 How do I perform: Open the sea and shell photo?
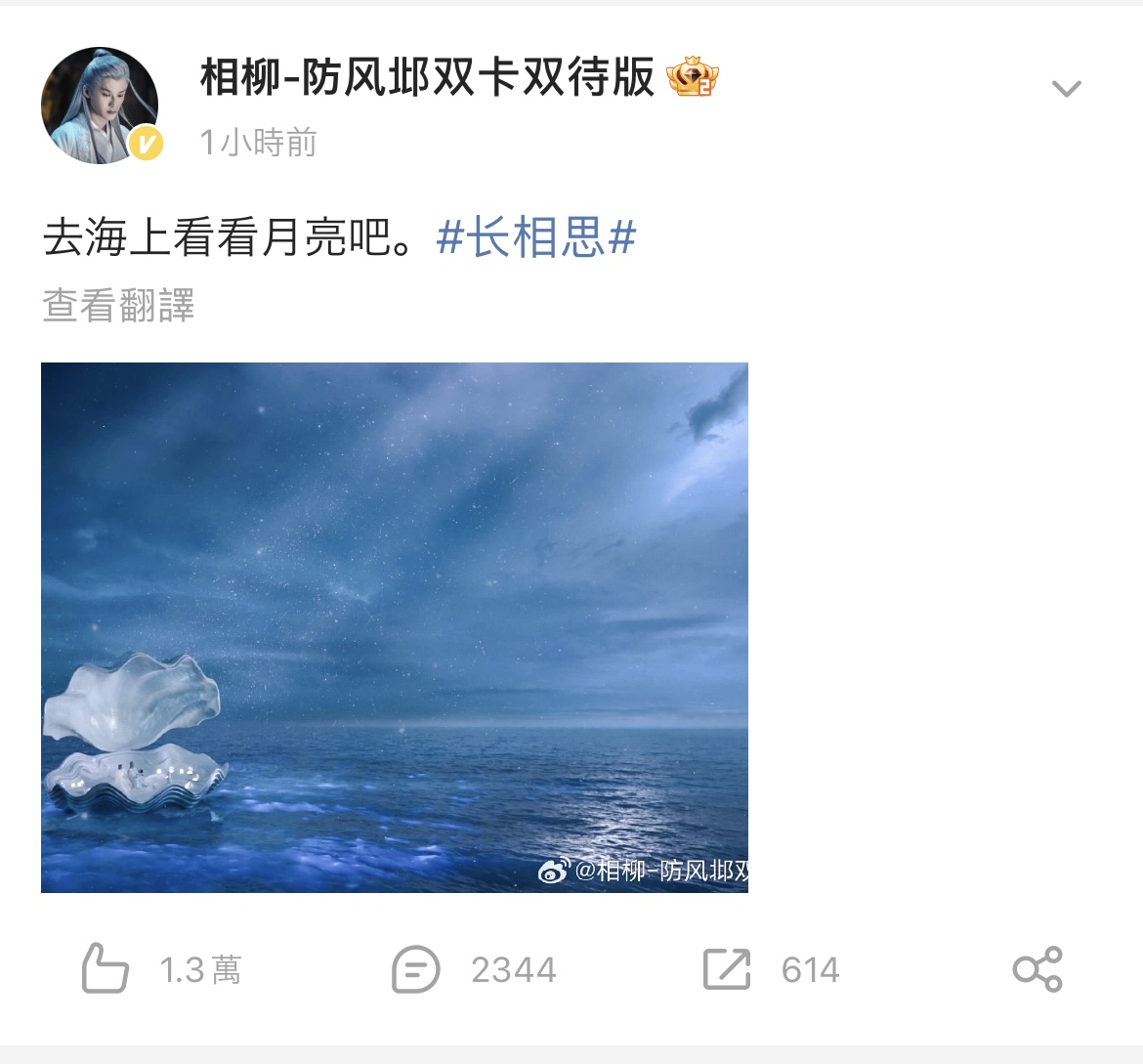395,626
